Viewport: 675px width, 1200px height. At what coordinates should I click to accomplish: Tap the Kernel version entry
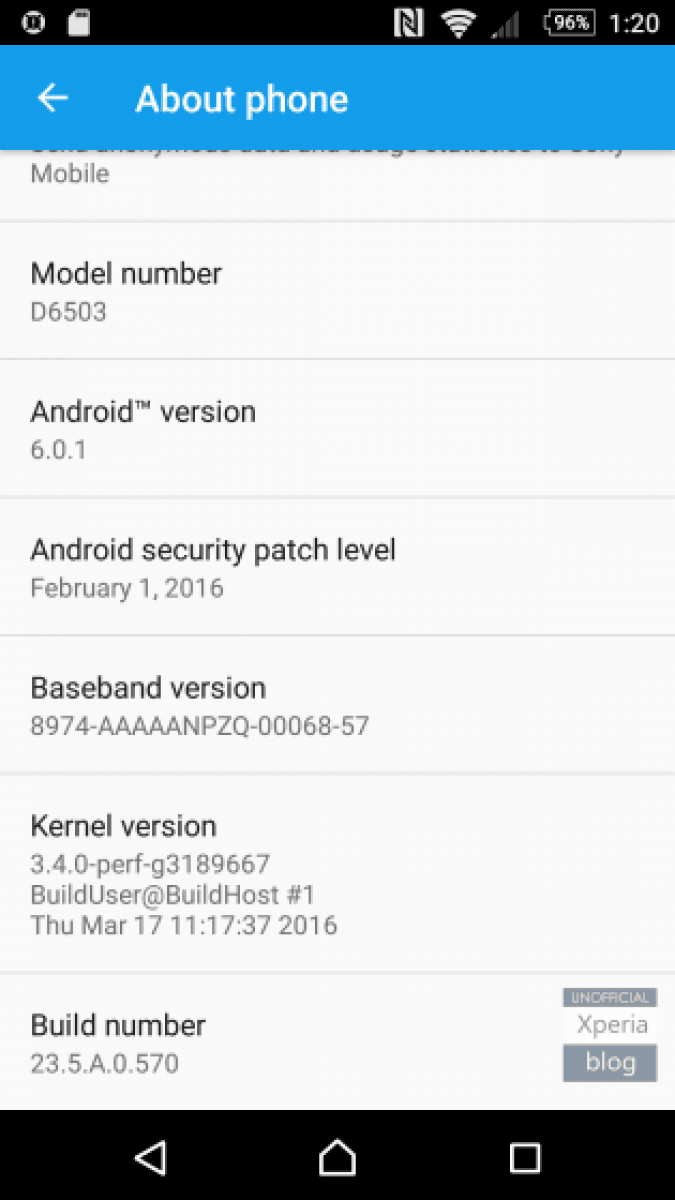[337, 873]
